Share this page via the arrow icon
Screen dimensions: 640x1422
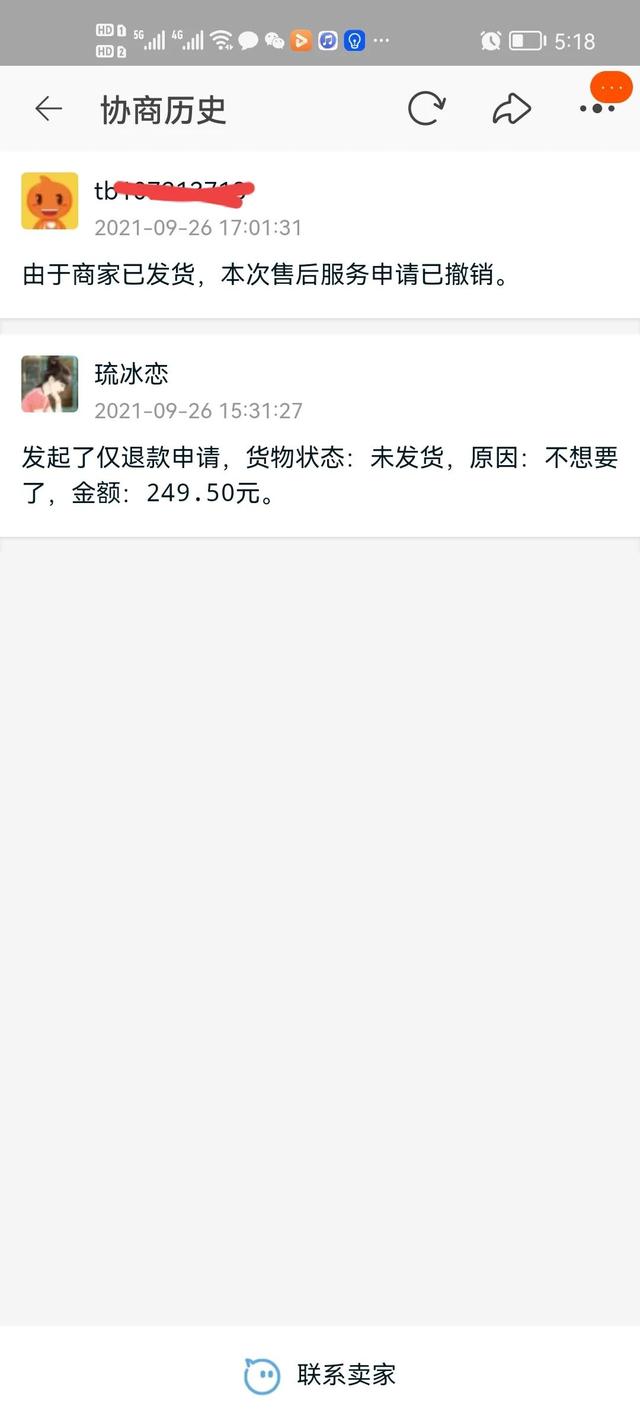pyautogui.click(x=512, y=109)
